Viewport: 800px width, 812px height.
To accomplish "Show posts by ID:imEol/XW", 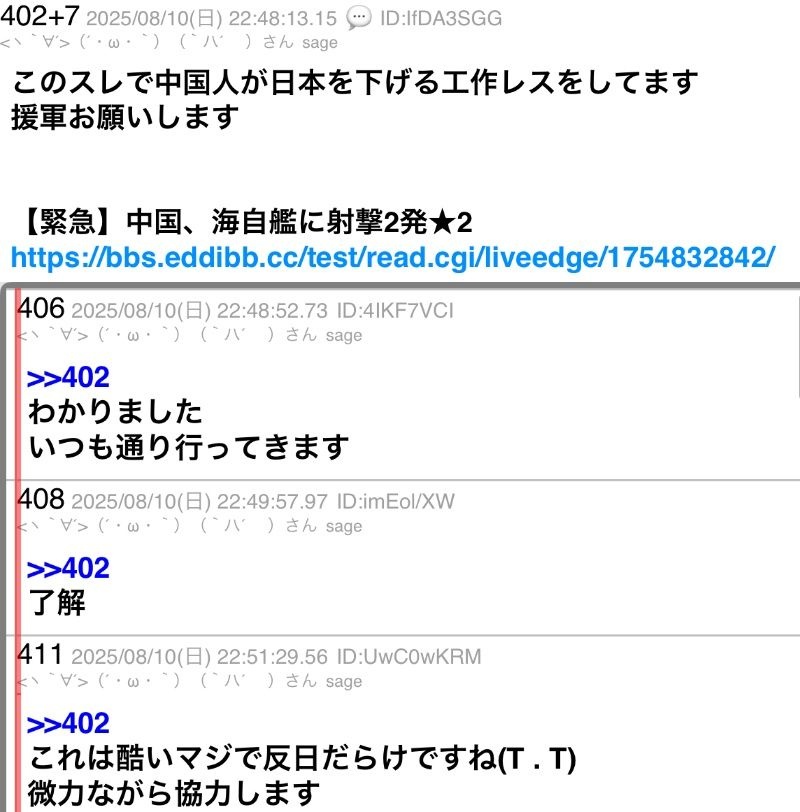I will tap(395, 501).
